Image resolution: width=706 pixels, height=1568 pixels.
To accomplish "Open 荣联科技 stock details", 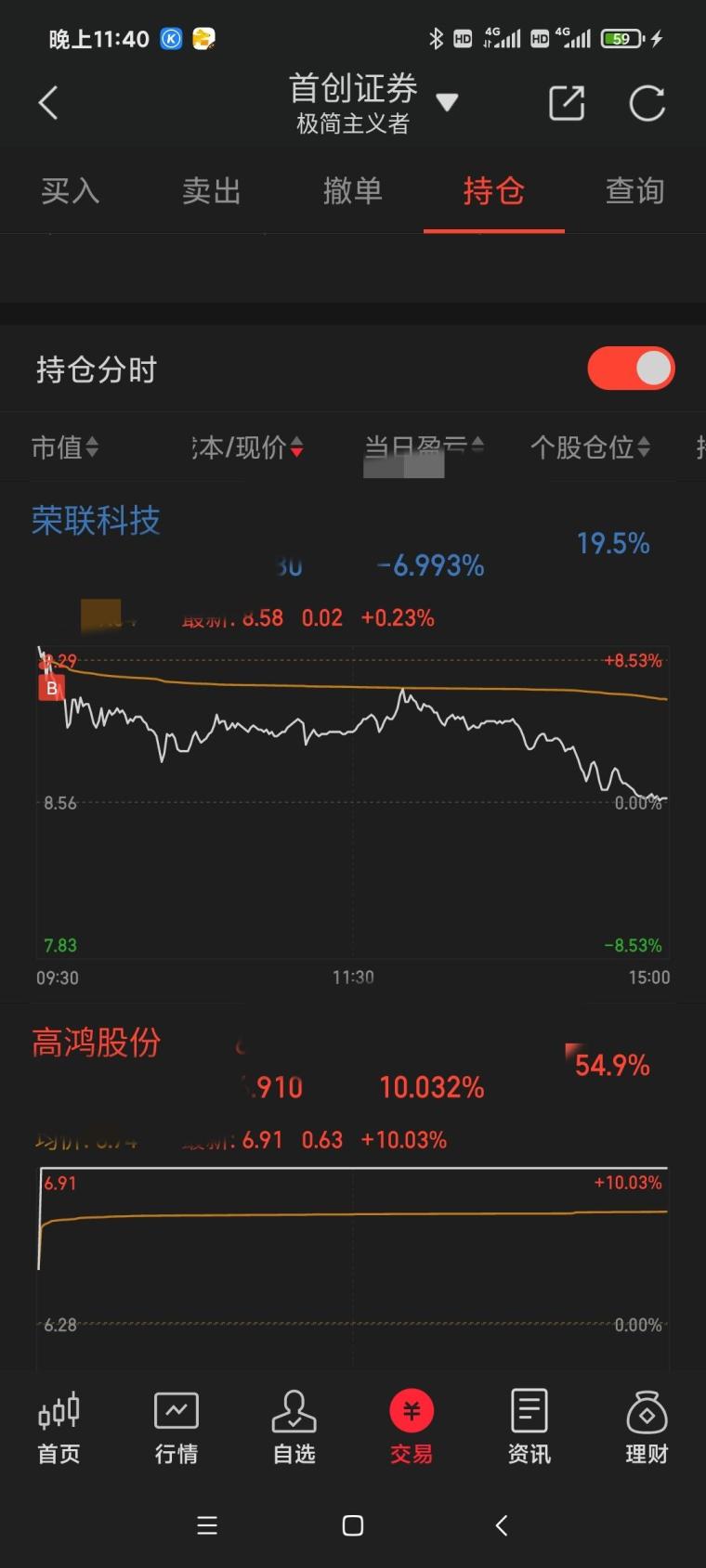I will tap(96, 521).
